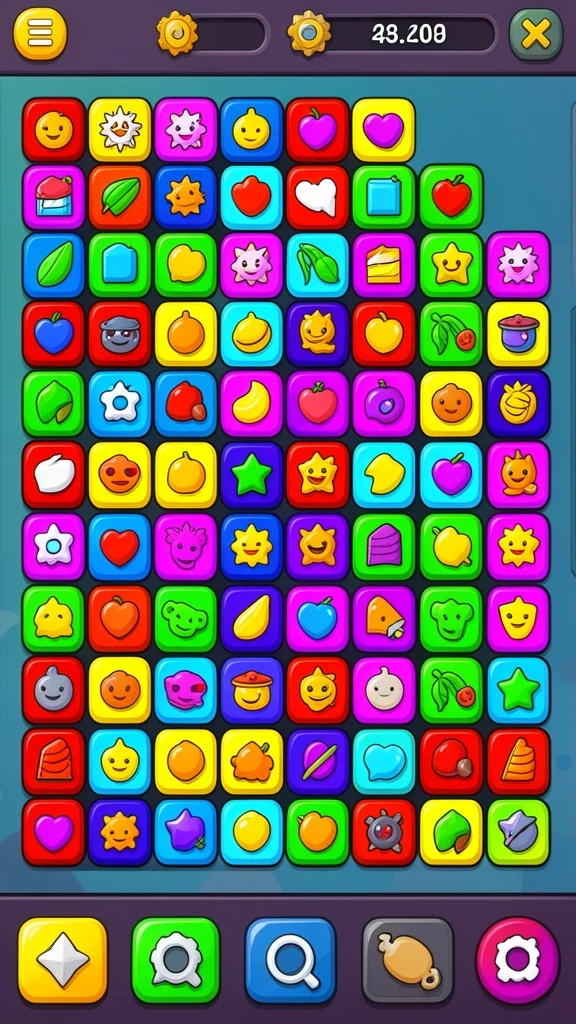Select the green star on purple tile
Screen dimensions: 576x1024
coord(252,475)
